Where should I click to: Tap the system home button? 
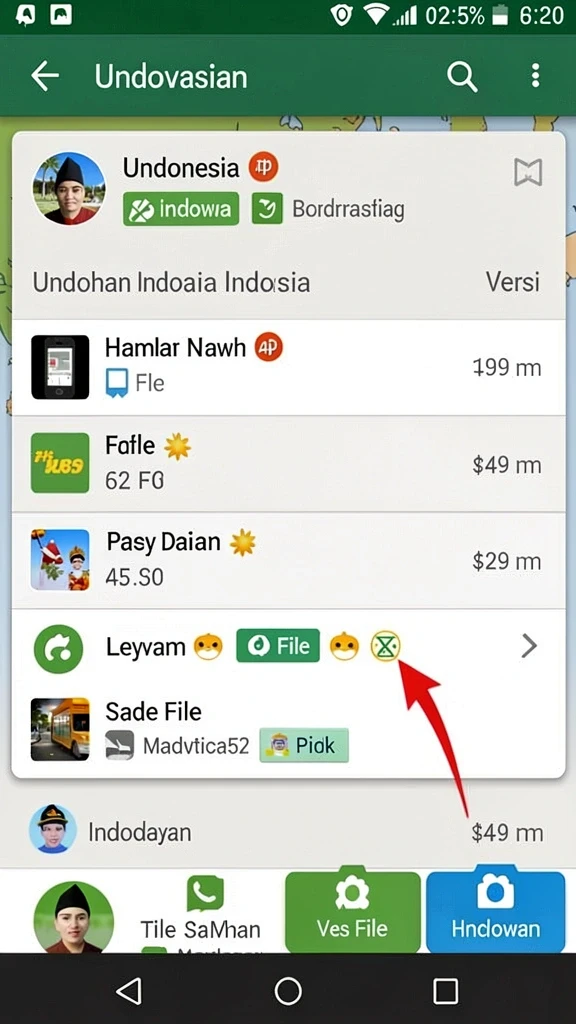[x=288, y=991]
